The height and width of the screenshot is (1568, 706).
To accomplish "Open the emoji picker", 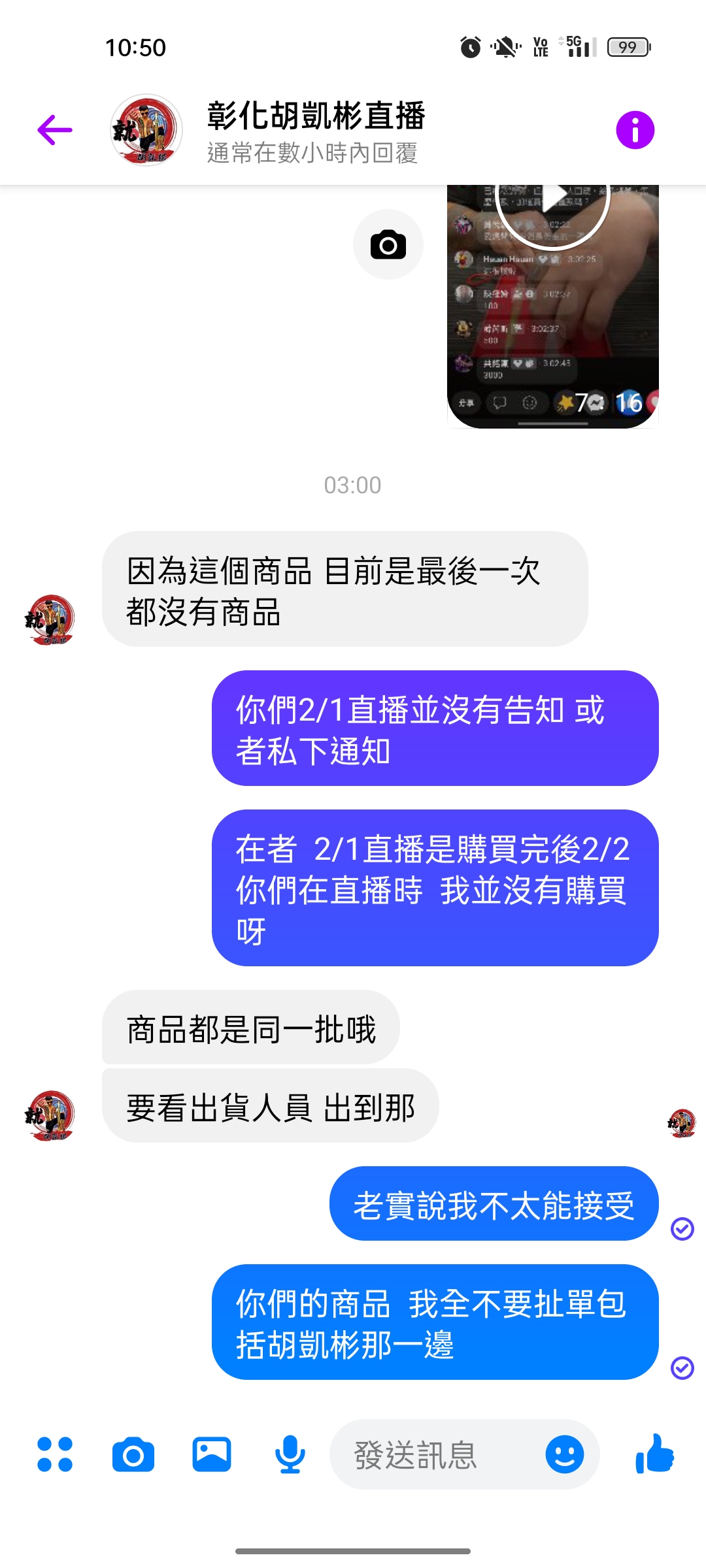I will [x=564, y=1454].
